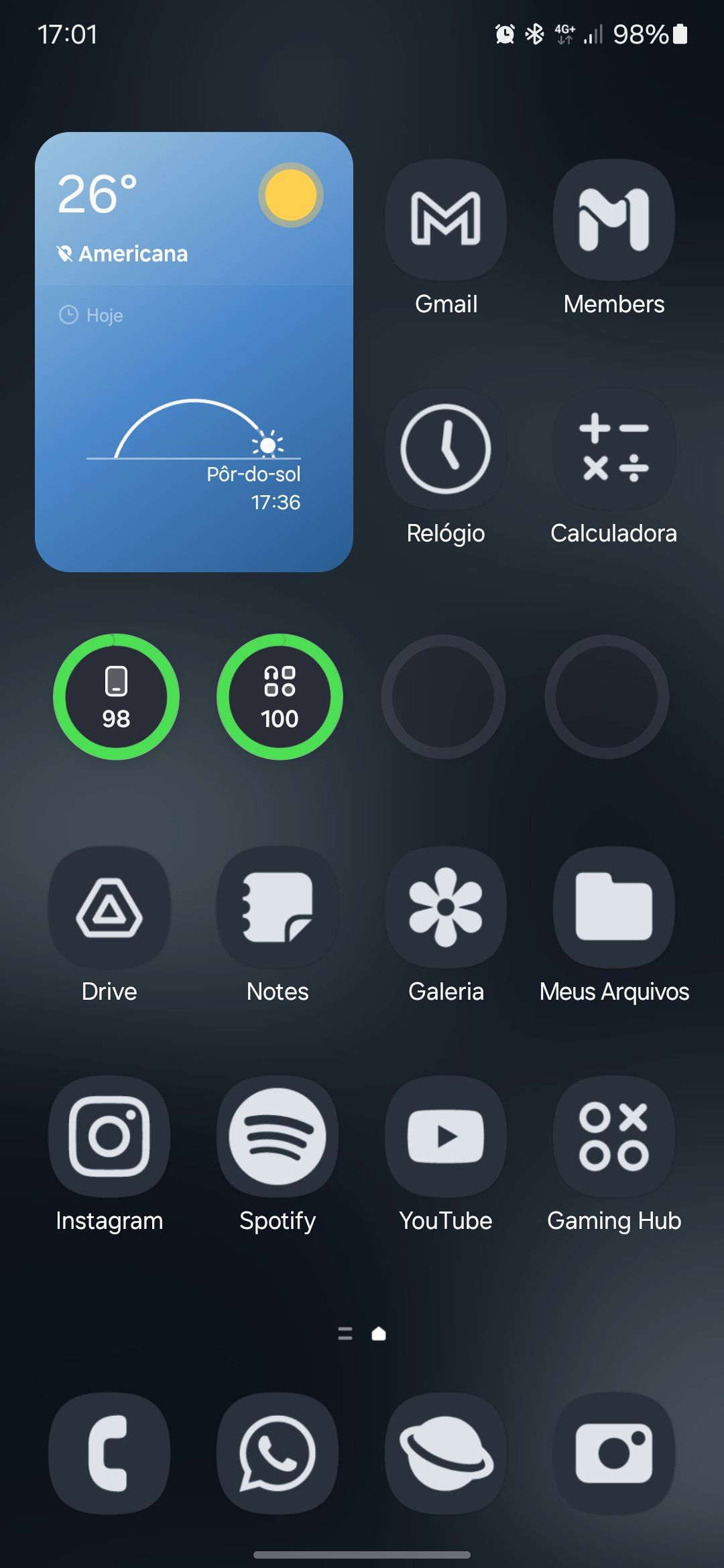724x1568 pixels.
Task: Launch Samsung Notes
Action: pos(277,909)
